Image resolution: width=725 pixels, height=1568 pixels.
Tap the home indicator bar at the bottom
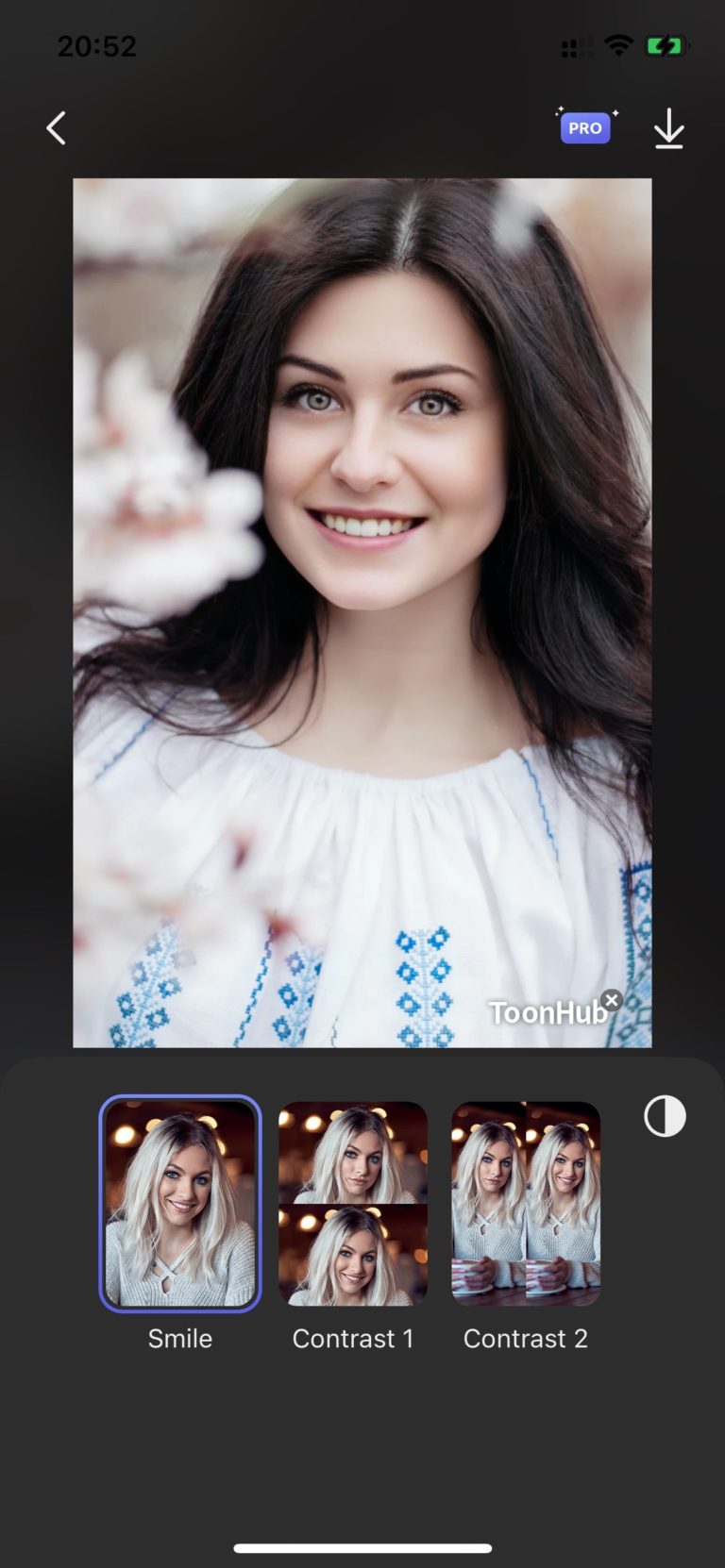point(362,1545)
